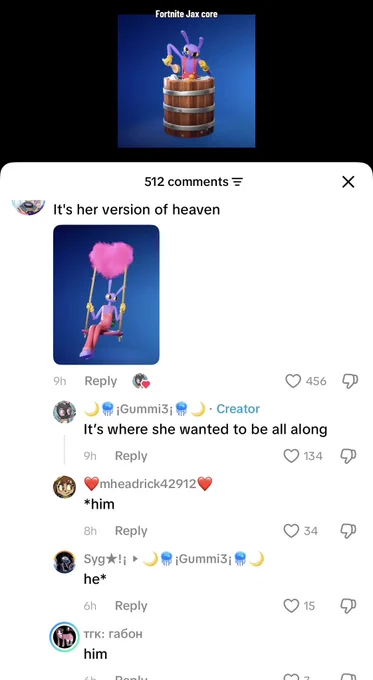The height and width of the screenshot is (680, 373).
Task: Dislike mheadrick42912's "*him" comment
Action: pos(350,531)
